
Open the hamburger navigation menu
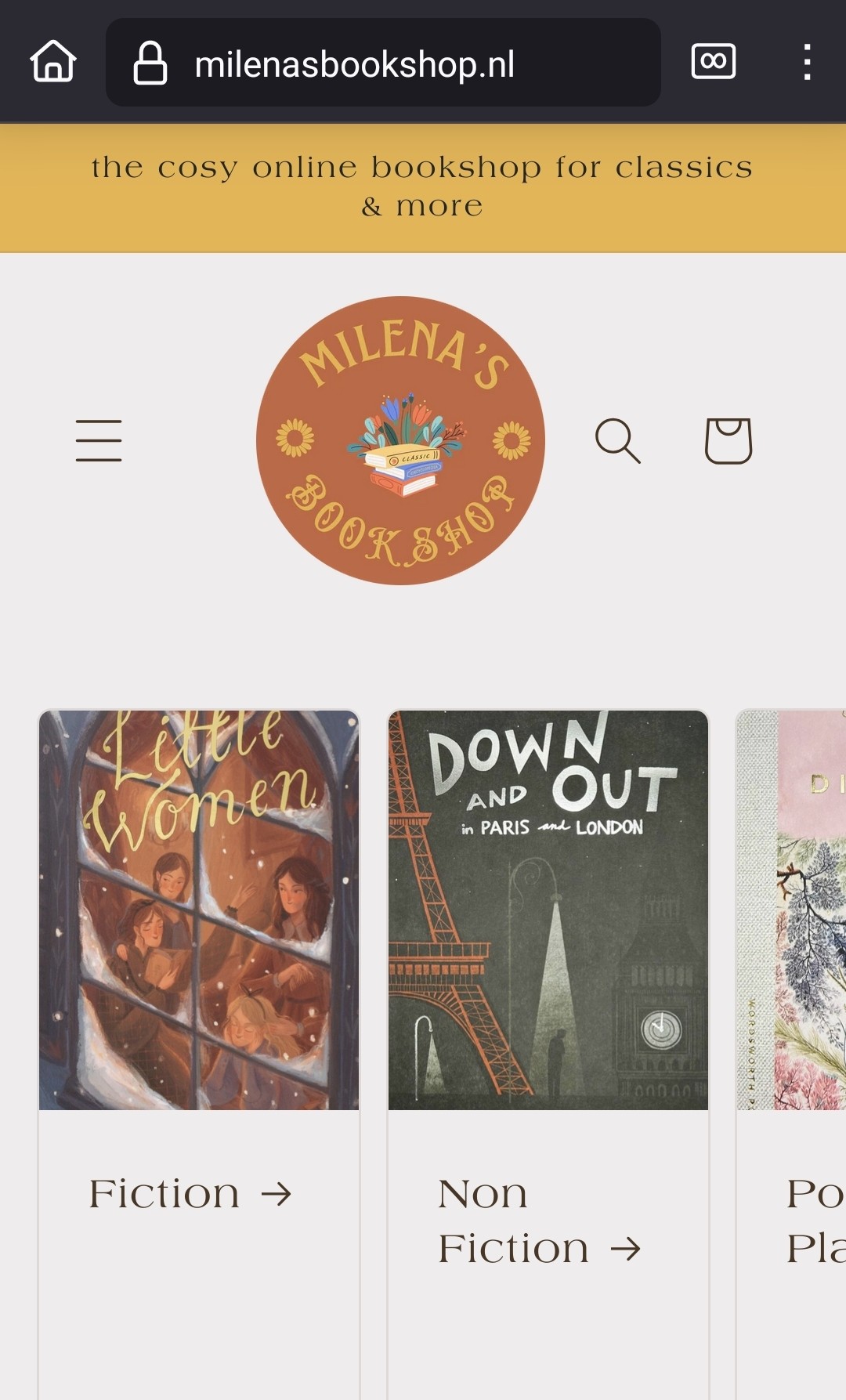(99, 440)
